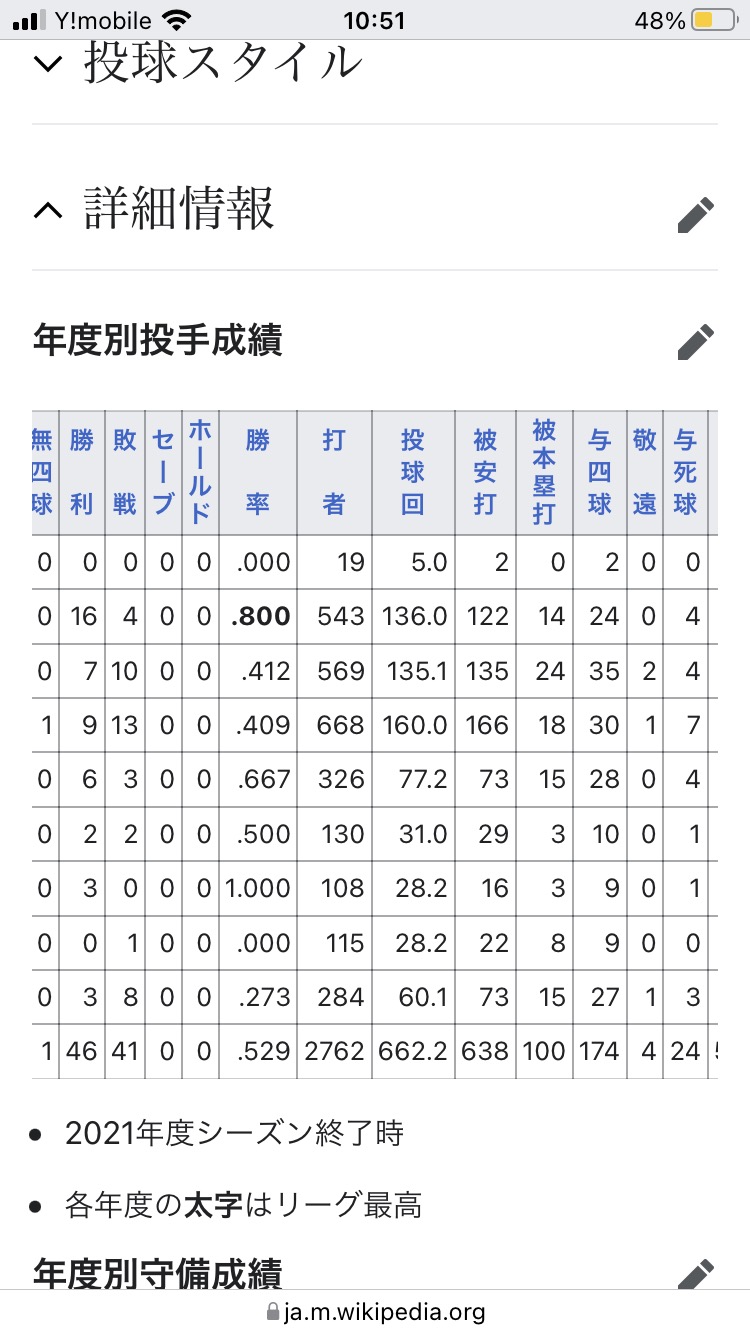Open the 打者 column header link

tap(334, 471)
